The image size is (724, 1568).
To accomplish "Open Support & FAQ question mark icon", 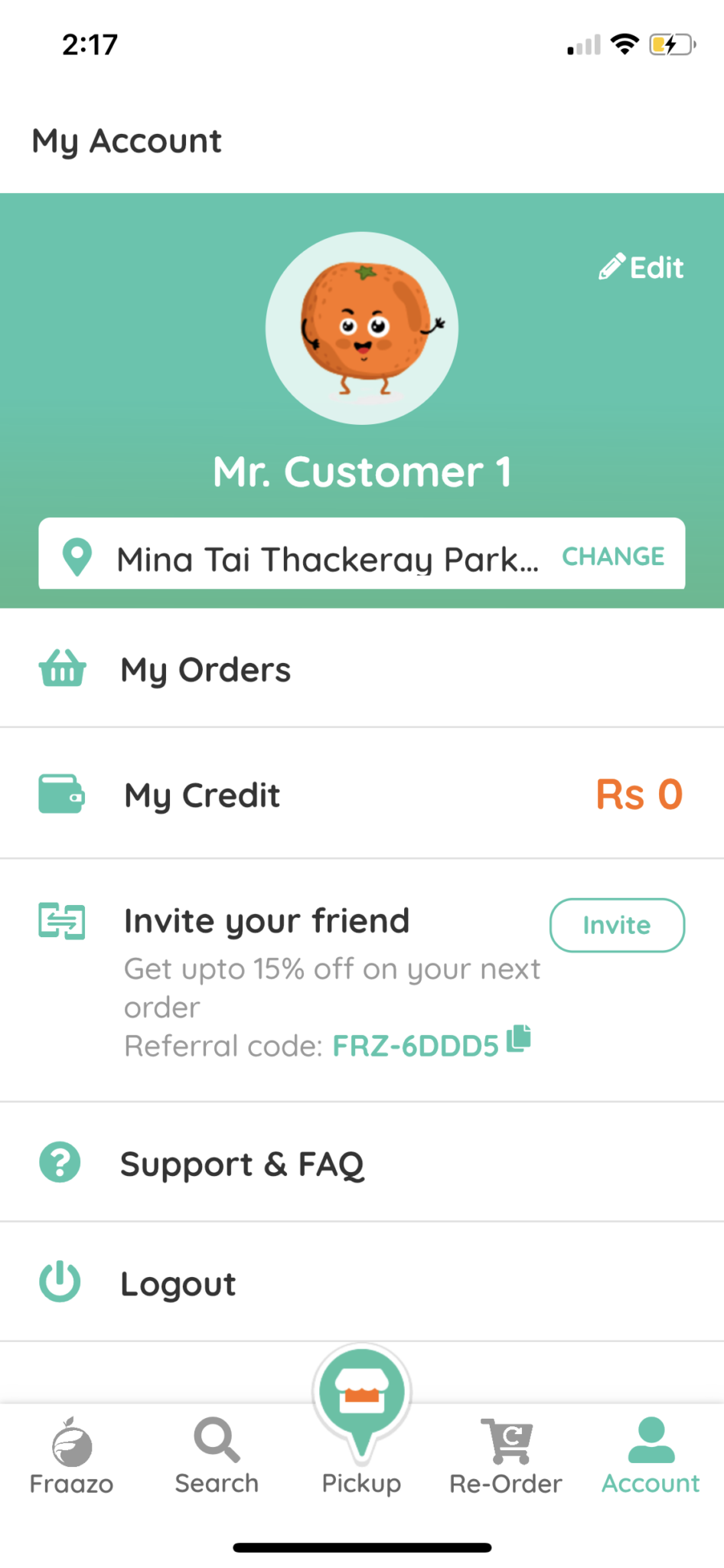I will click(60, 1162).
